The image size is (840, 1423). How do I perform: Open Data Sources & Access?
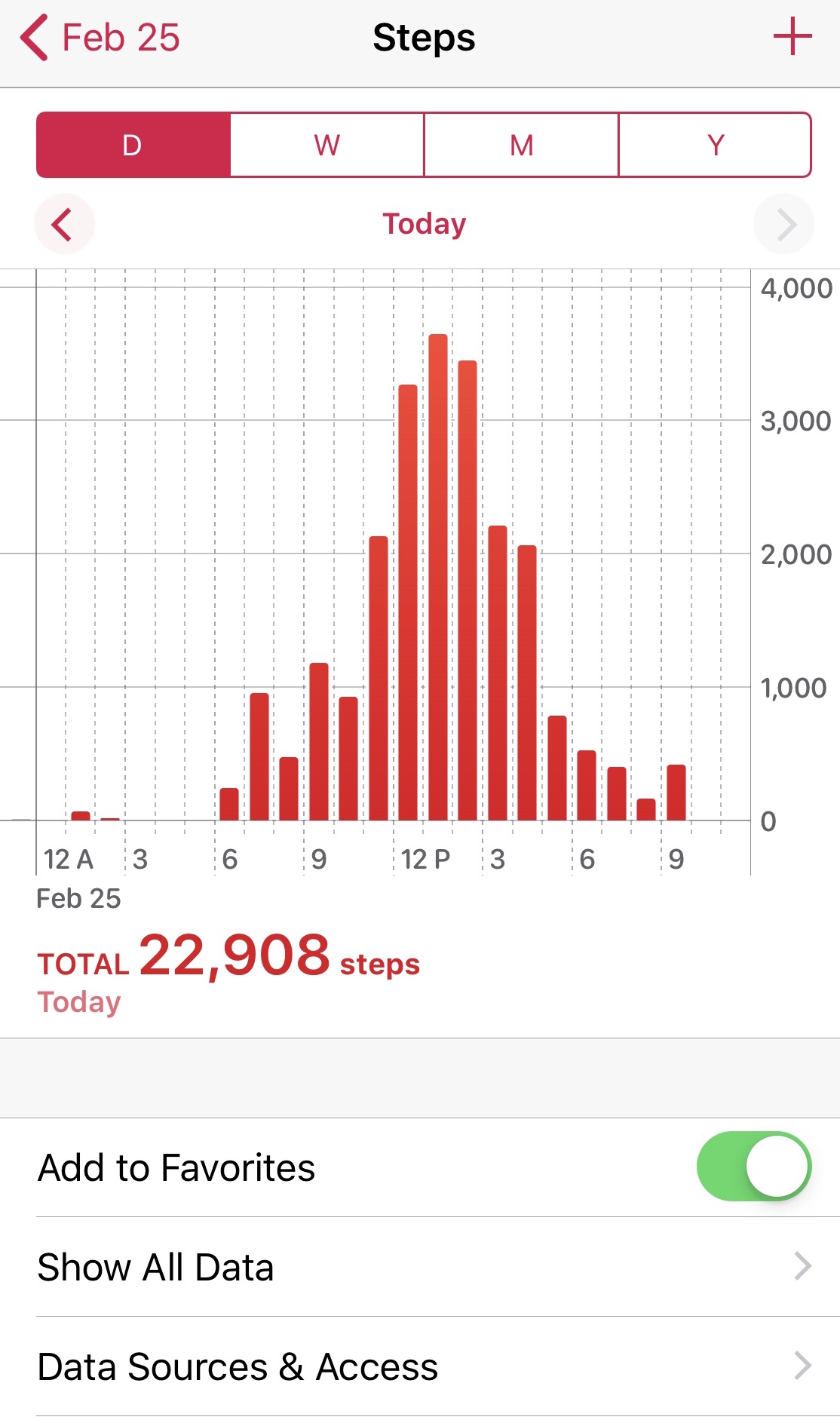click(x=420, y=1366)
